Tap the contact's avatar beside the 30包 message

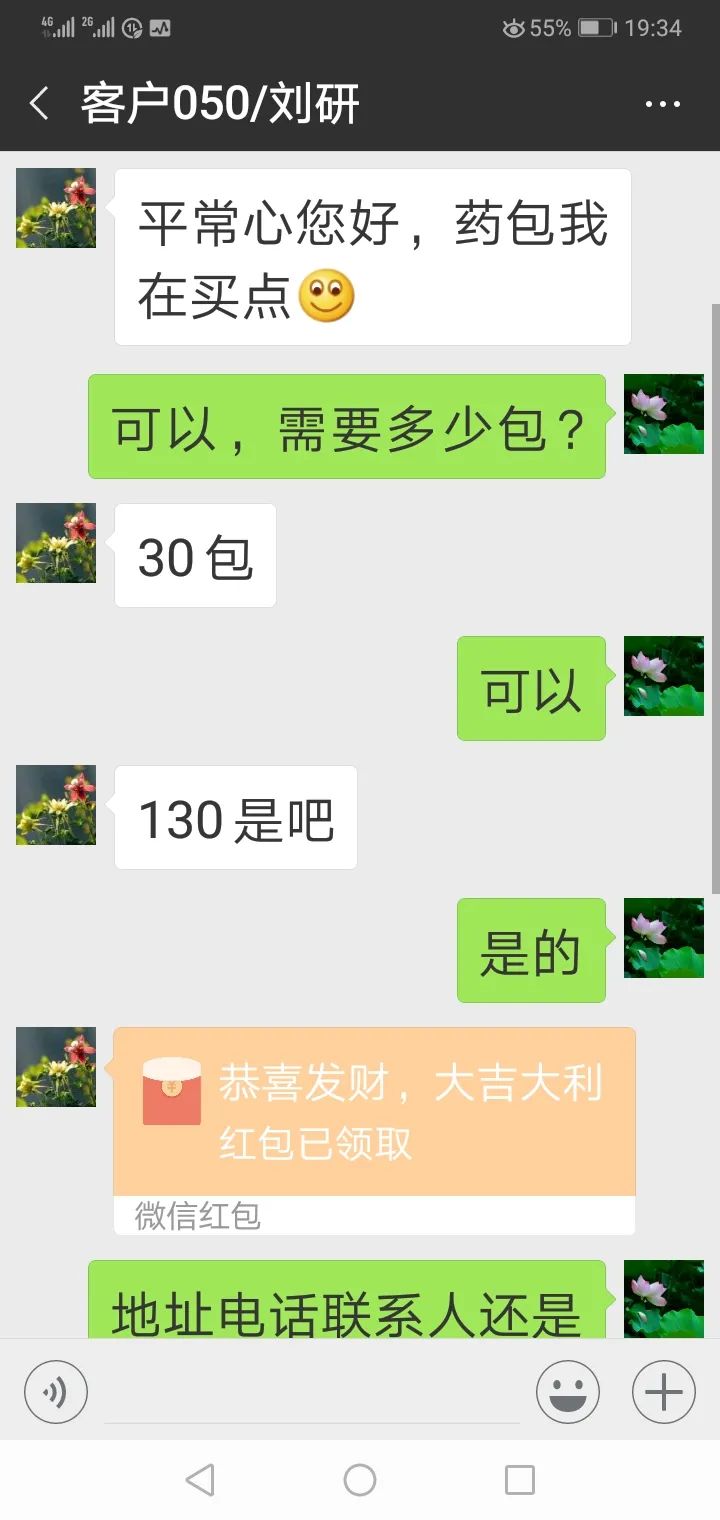click(x=56, y=543)
